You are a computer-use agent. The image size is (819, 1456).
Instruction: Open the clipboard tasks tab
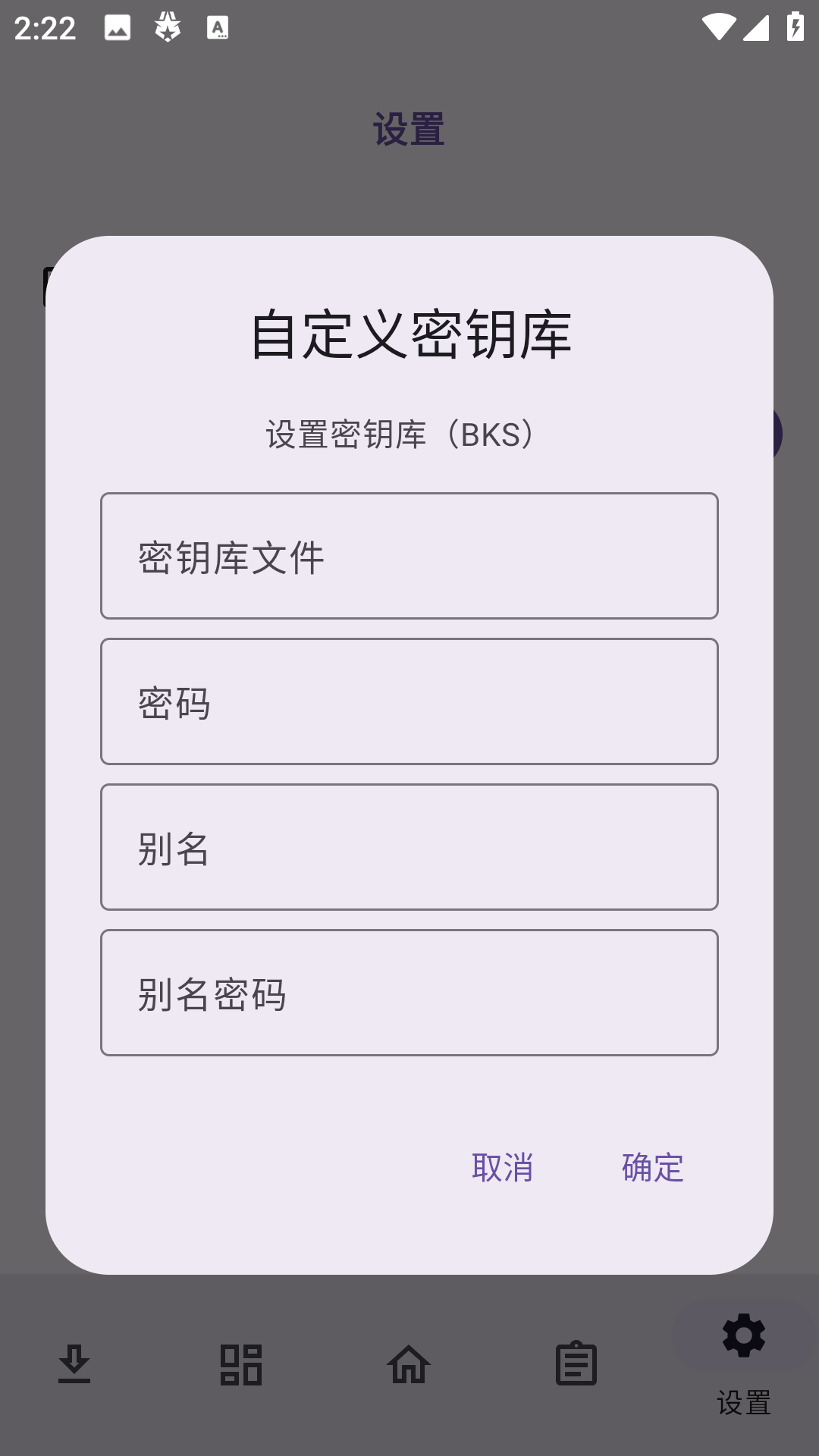(x=576, y=1365)
